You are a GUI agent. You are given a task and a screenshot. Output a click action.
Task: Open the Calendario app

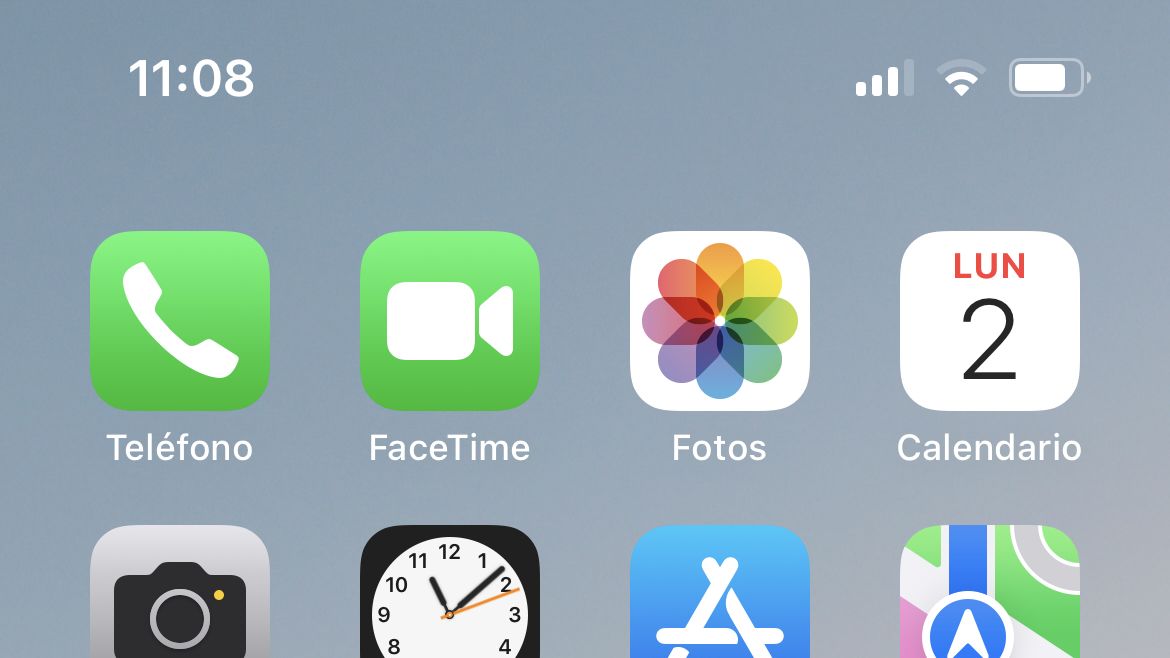990,320
